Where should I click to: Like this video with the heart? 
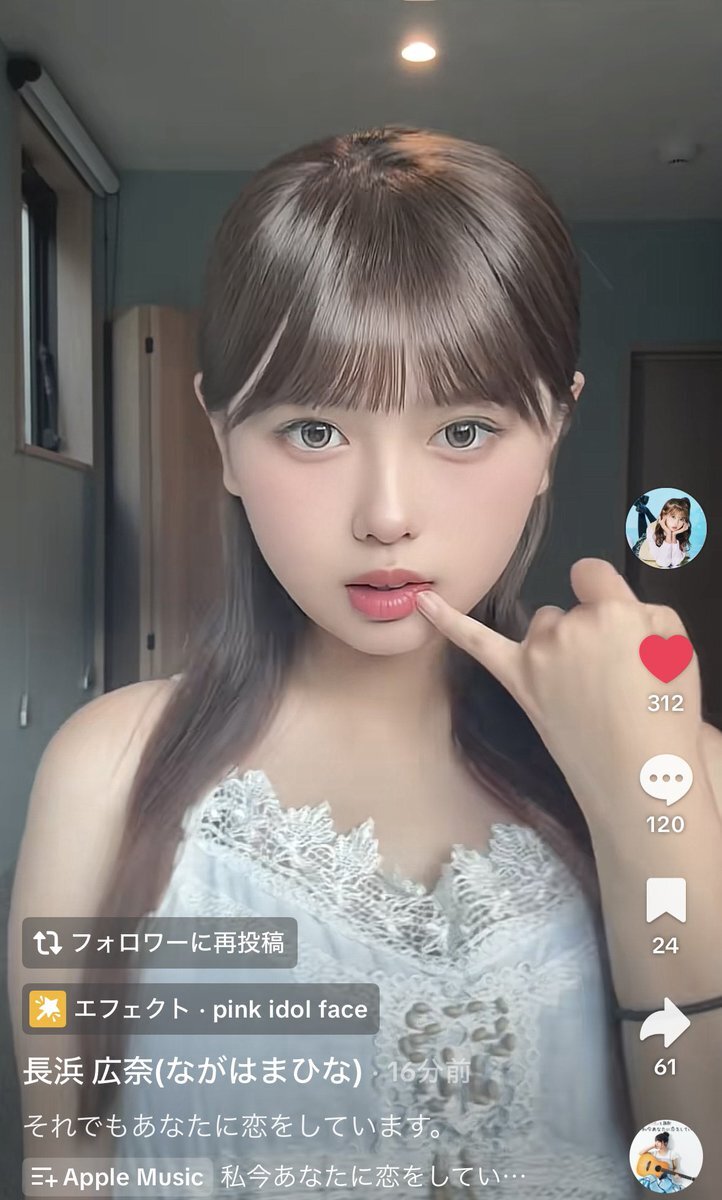click(666, 659)
